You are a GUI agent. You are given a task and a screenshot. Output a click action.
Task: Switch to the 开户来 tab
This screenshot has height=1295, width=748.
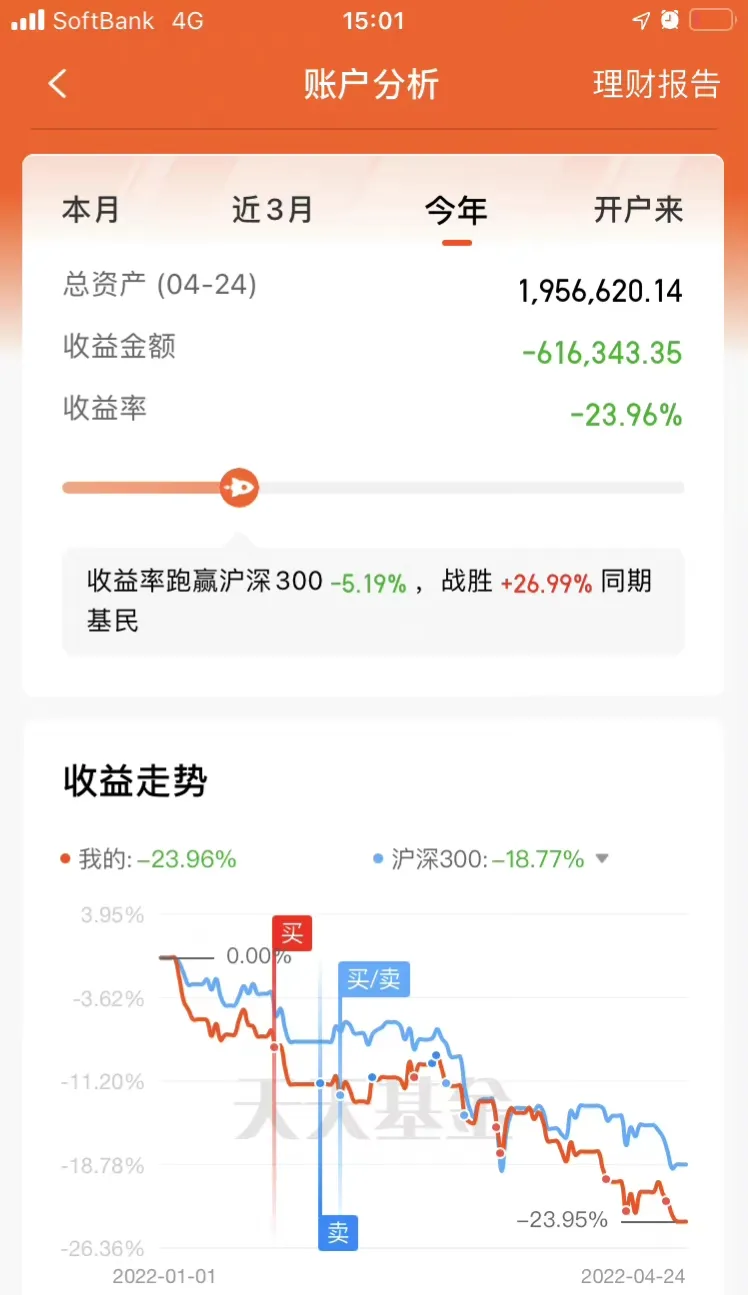click(x=639, y=210)
